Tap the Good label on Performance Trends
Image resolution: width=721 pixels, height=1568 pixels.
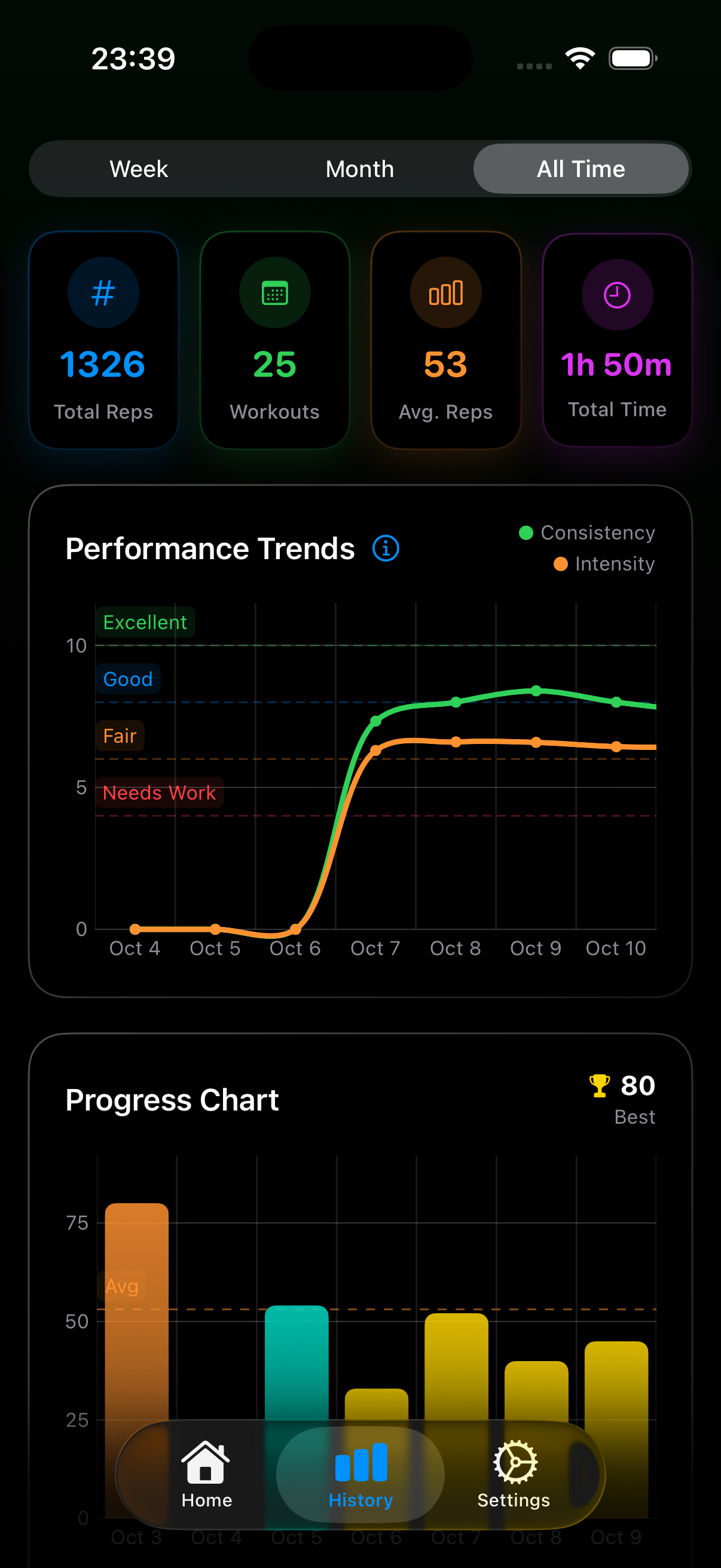pos(128,679)
